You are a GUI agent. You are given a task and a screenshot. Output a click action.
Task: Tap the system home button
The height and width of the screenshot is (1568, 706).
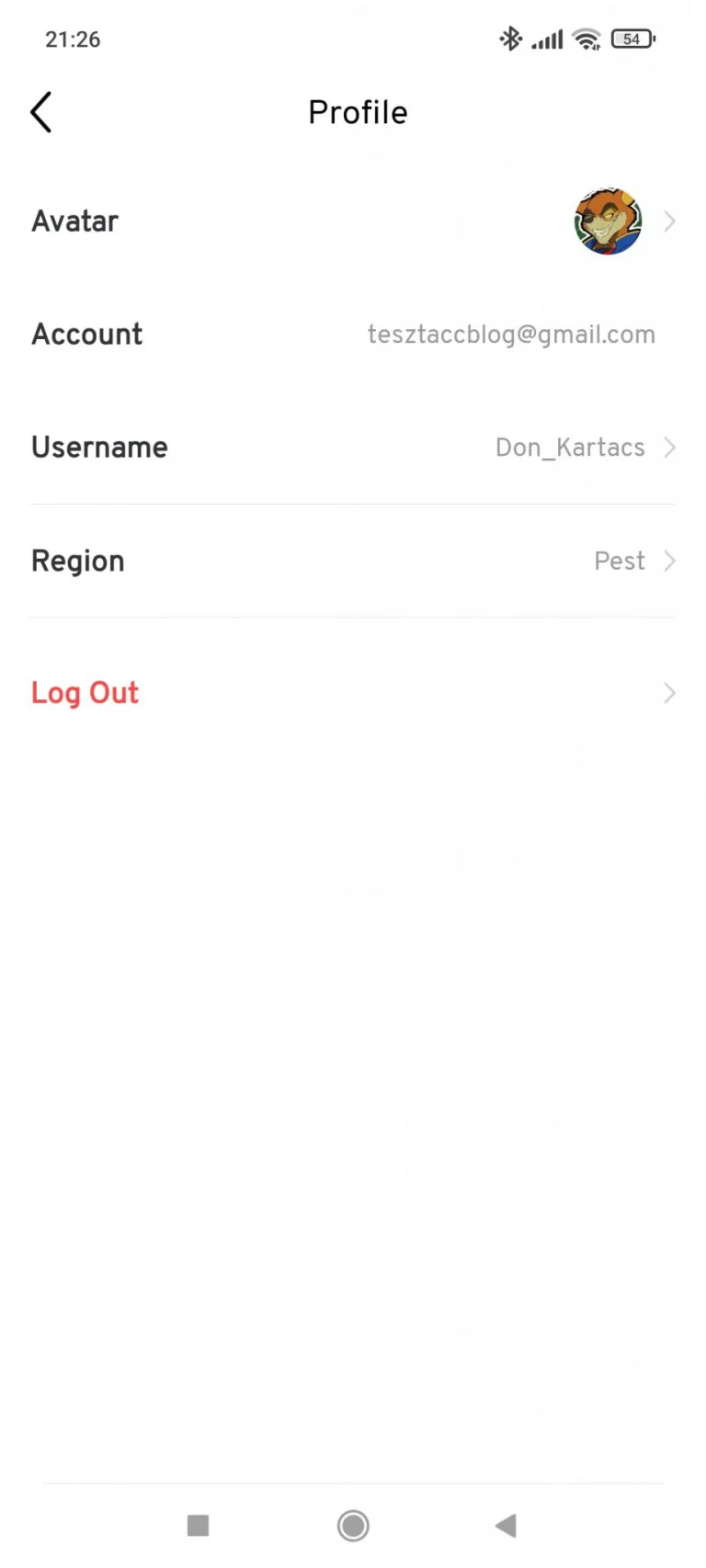point(353,1526)
